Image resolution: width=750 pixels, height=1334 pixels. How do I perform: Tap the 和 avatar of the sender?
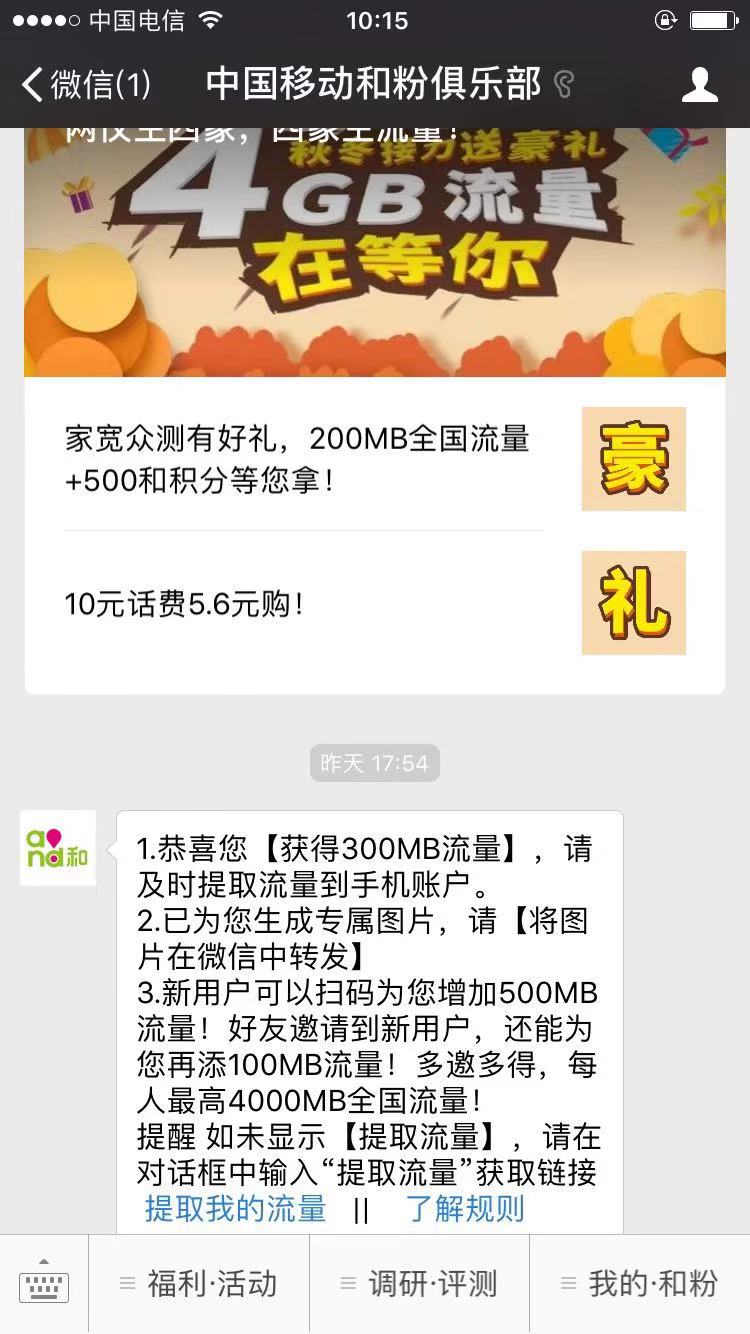click(58, 847)
